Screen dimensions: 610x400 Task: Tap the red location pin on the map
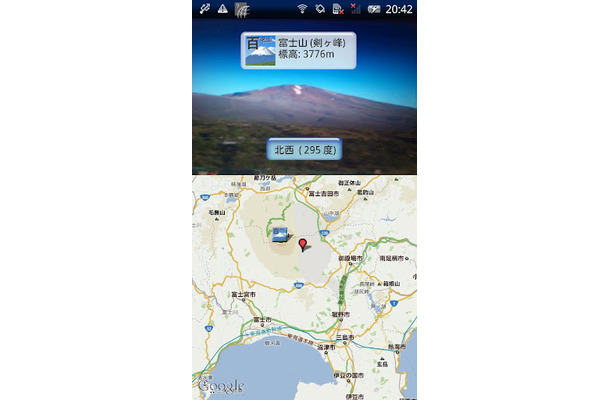tap(303, 243)
